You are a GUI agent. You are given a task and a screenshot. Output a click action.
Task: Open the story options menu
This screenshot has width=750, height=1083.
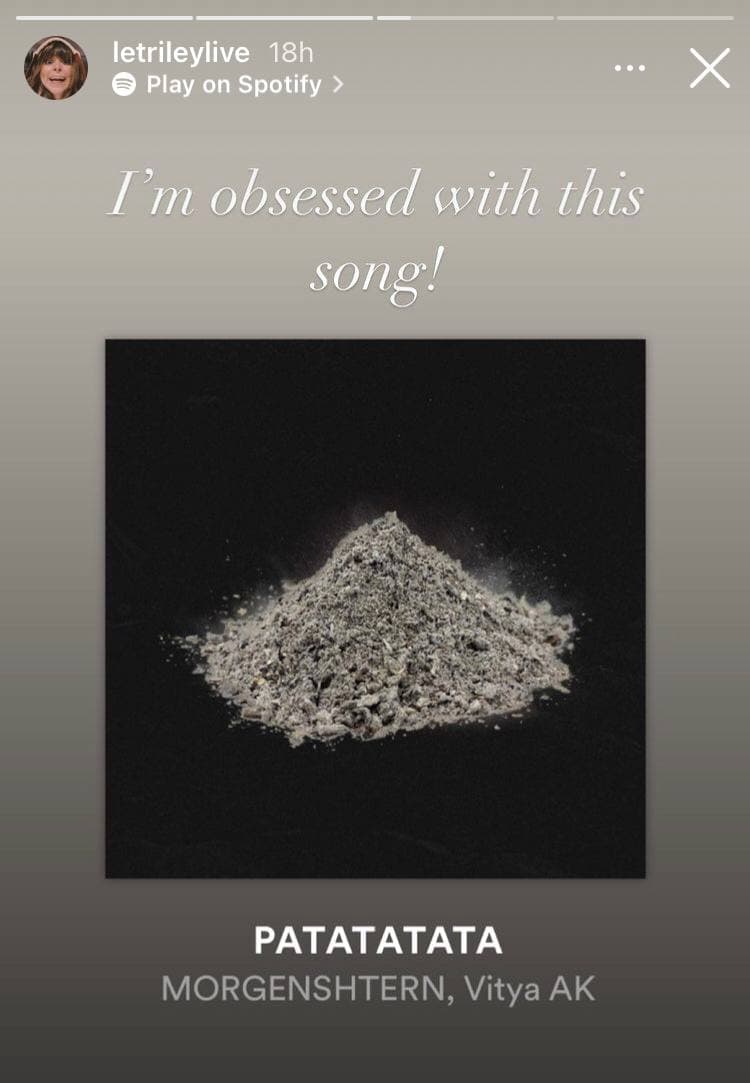pos(630,68)
